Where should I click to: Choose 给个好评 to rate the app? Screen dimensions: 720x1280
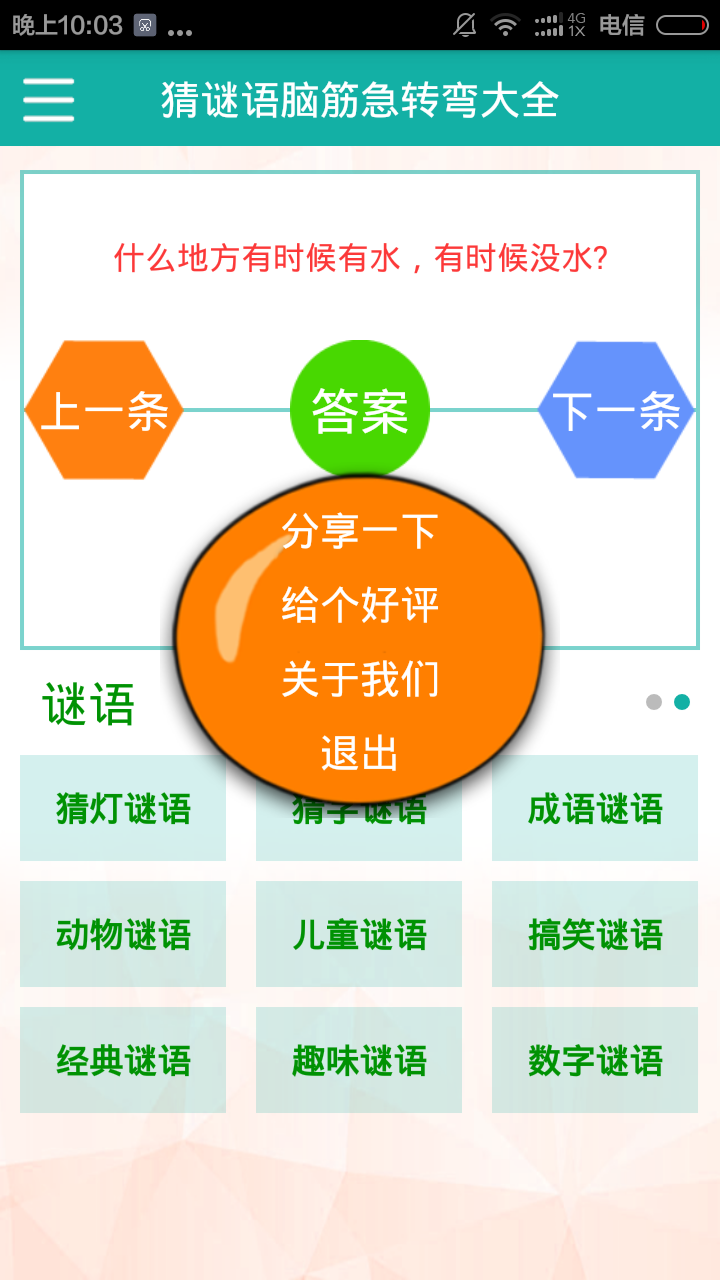pyautogui.click(x=360, y=605)
